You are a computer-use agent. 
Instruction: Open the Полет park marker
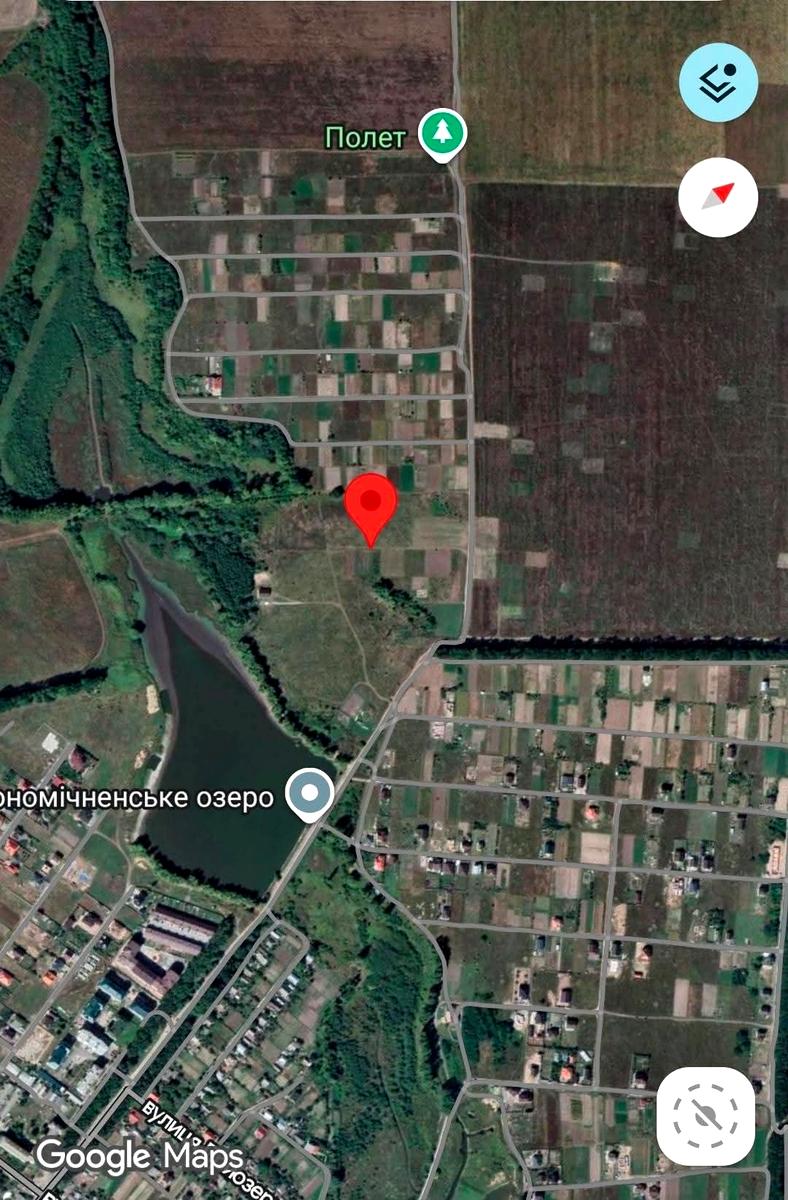pos(442,134)
